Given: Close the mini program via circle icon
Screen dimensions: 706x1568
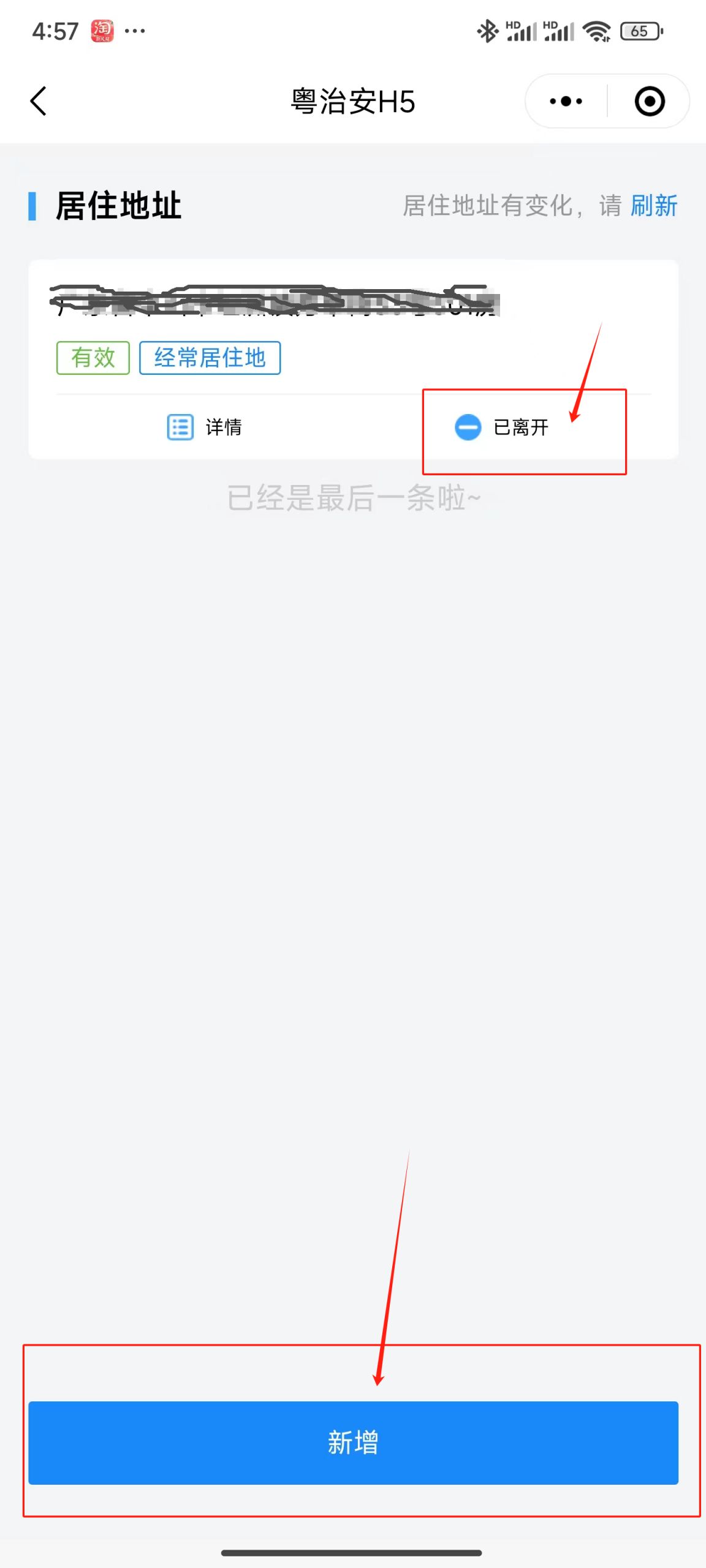Looking at the screenshot, I should coord(650,101).
